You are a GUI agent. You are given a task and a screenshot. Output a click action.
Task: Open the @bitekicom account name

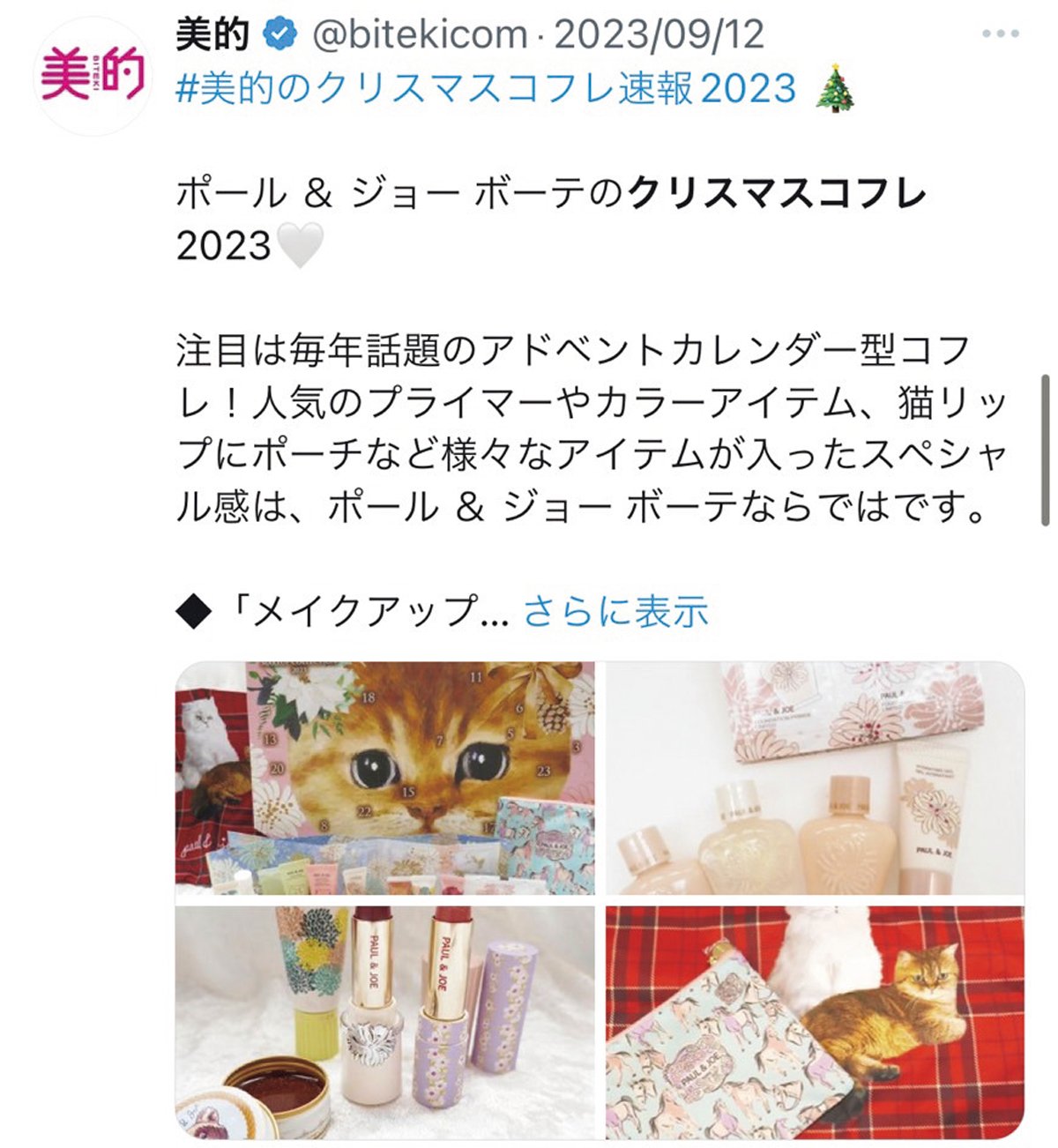419,34
